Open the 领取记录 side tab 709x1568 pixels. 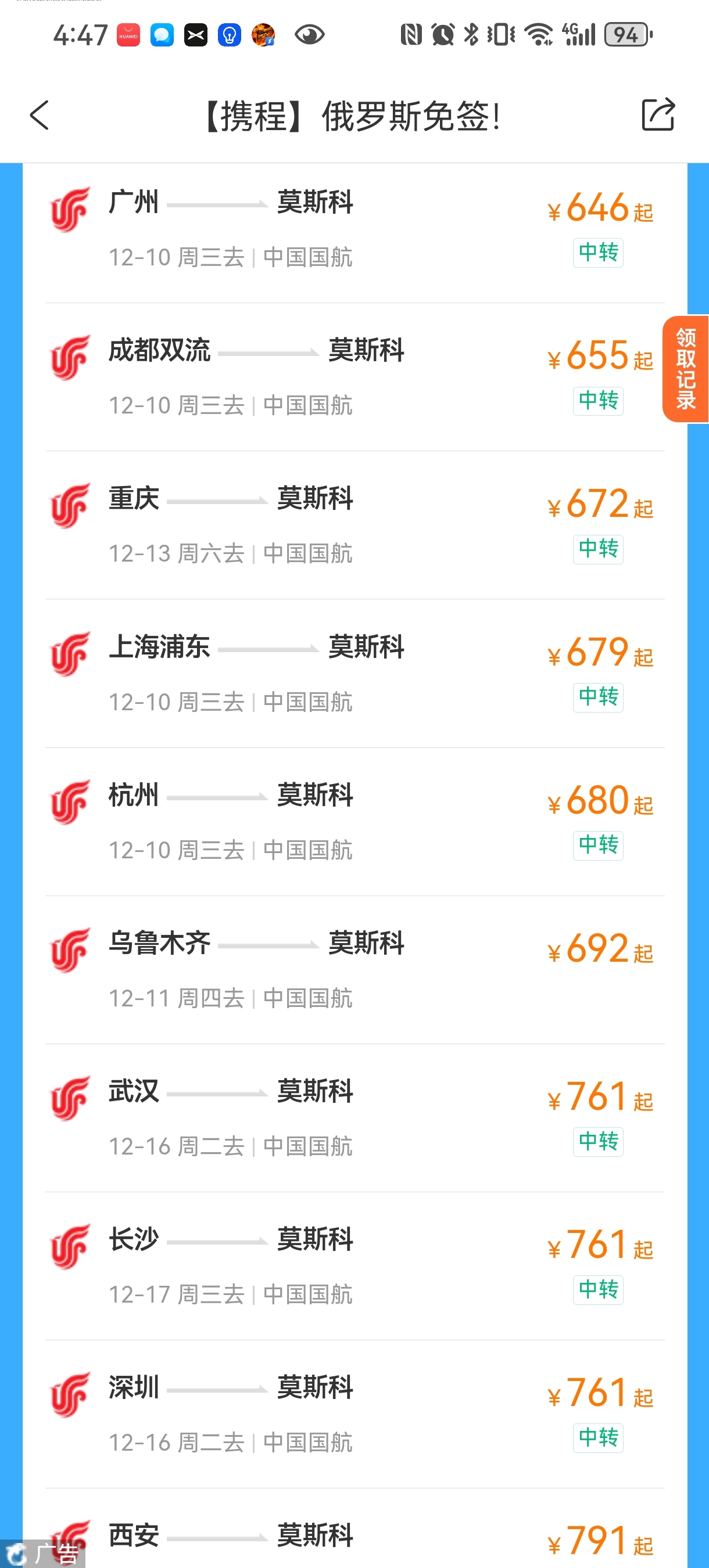click(685, 369)
